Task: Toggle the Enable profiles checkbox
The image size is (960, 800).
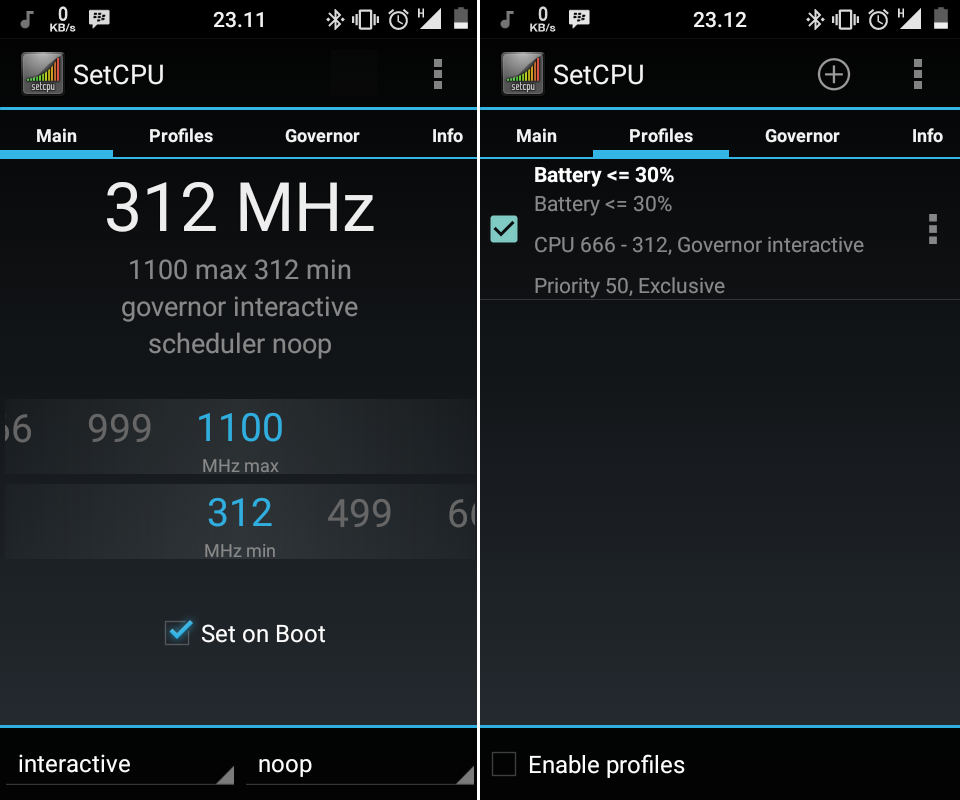Action: click(x=504, y=765)
